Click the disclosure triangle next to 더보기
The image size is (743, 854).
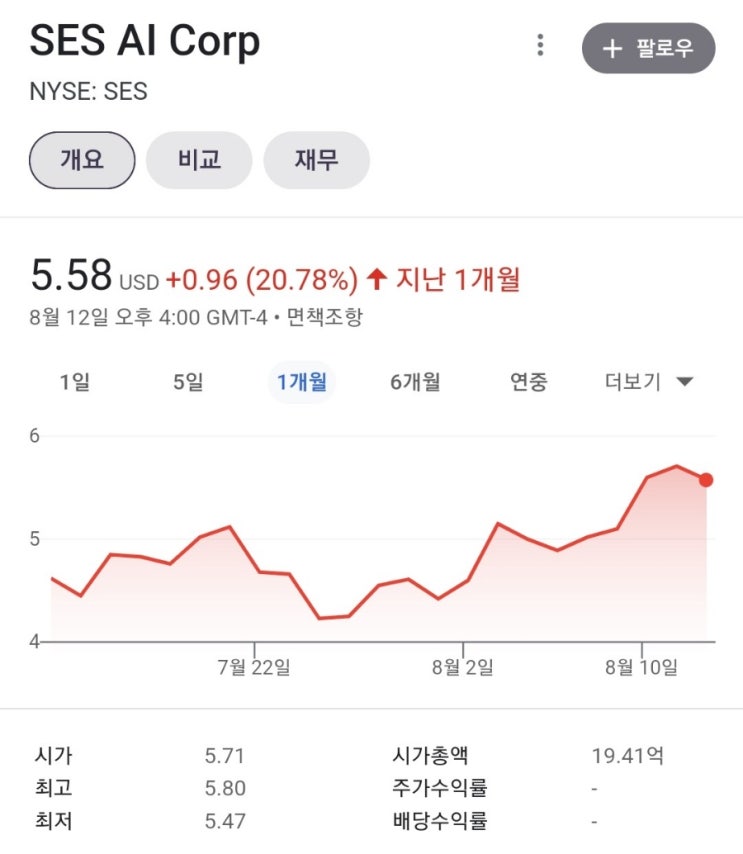pos(683,381)
